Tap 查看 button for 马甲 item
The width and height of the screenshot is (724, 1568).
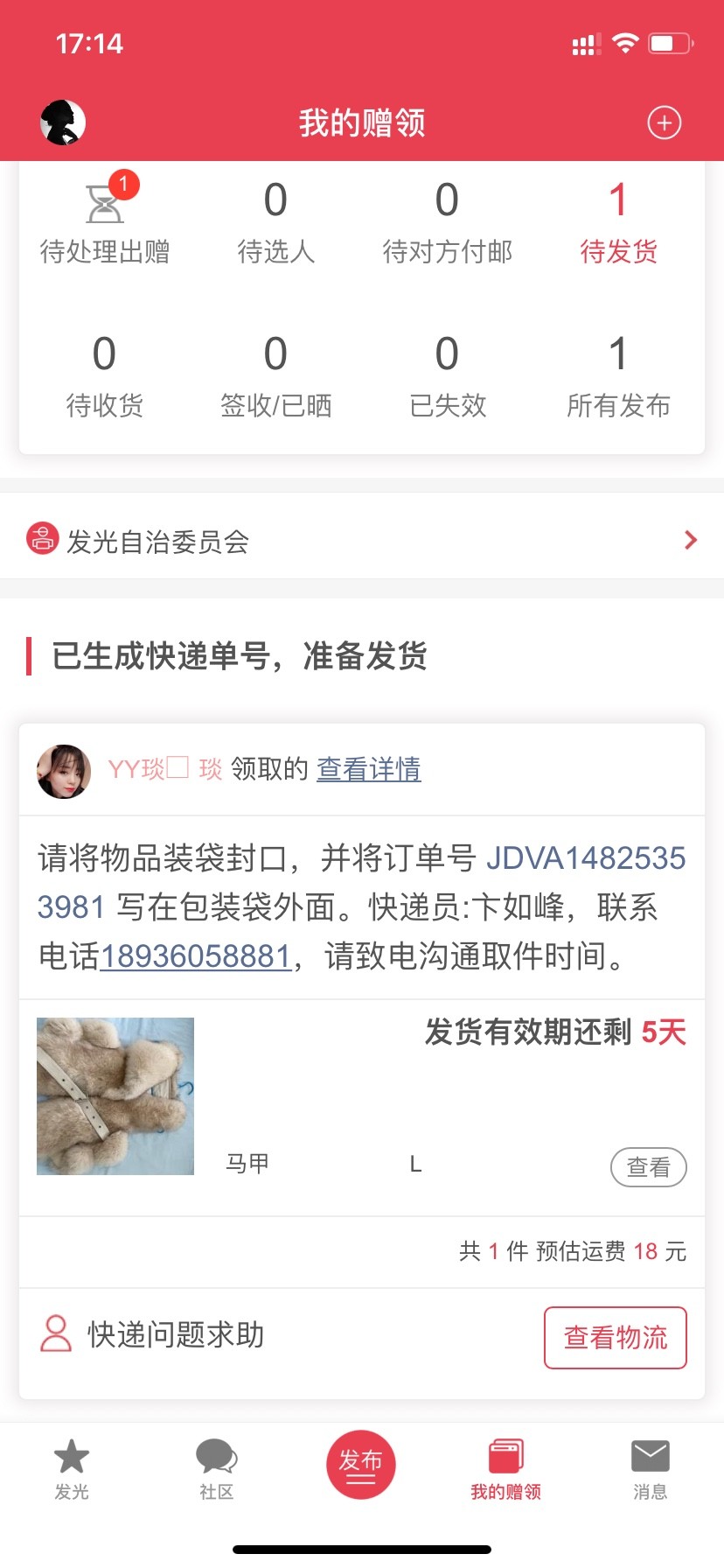coord(648,1166)
